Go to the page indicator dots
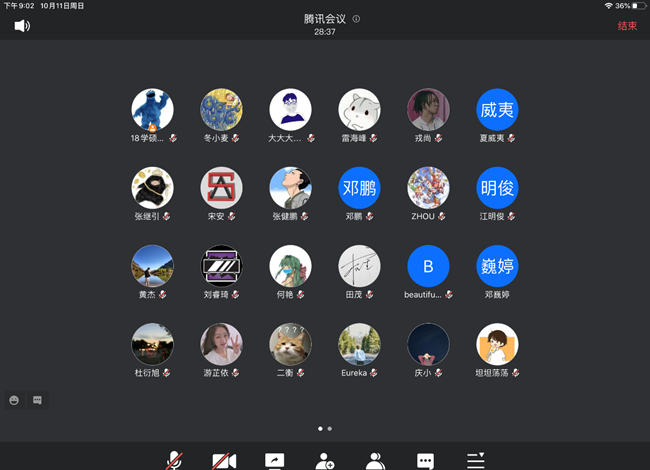Screen dimensions: 650x470 325,428
